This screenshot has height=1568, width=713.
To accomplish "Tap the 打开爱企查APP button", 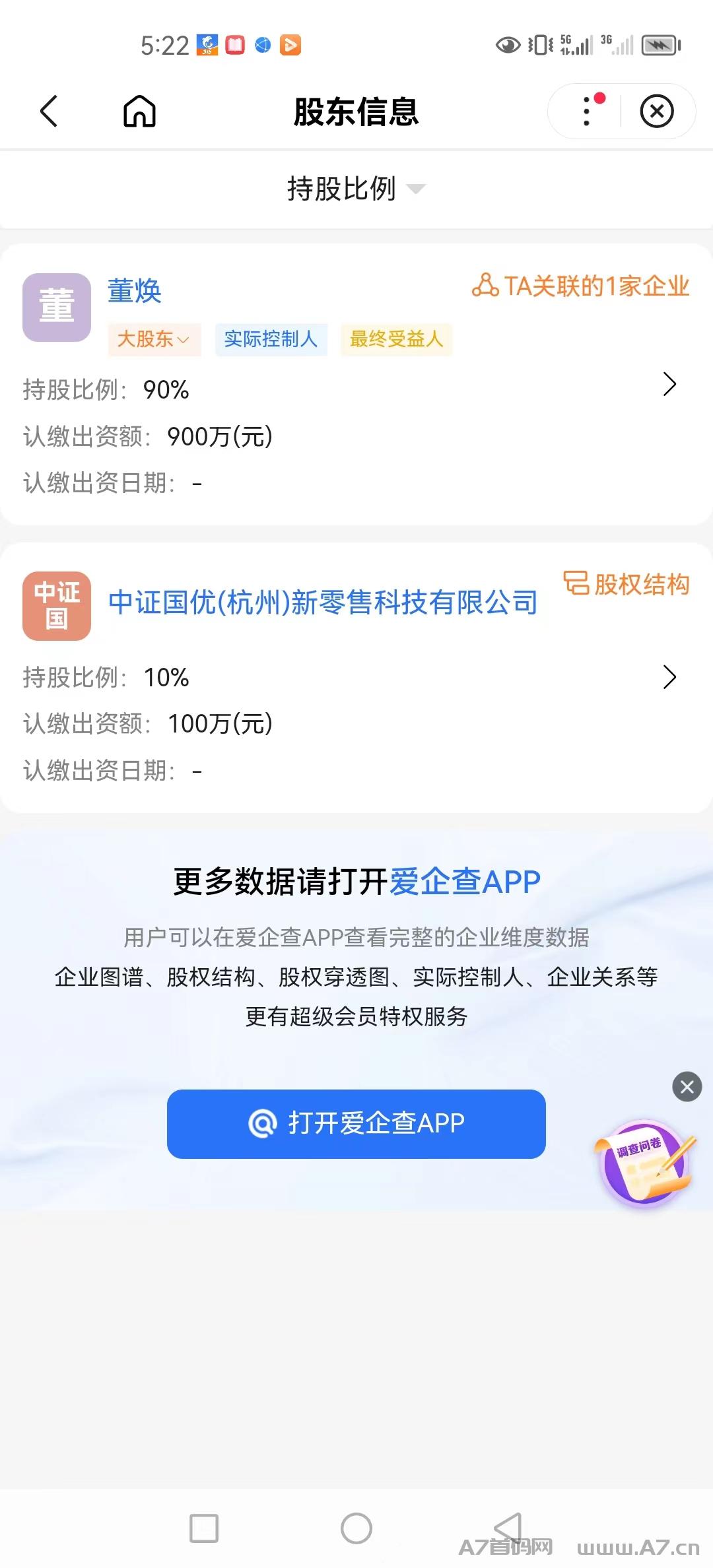I will click(356, 1124).
